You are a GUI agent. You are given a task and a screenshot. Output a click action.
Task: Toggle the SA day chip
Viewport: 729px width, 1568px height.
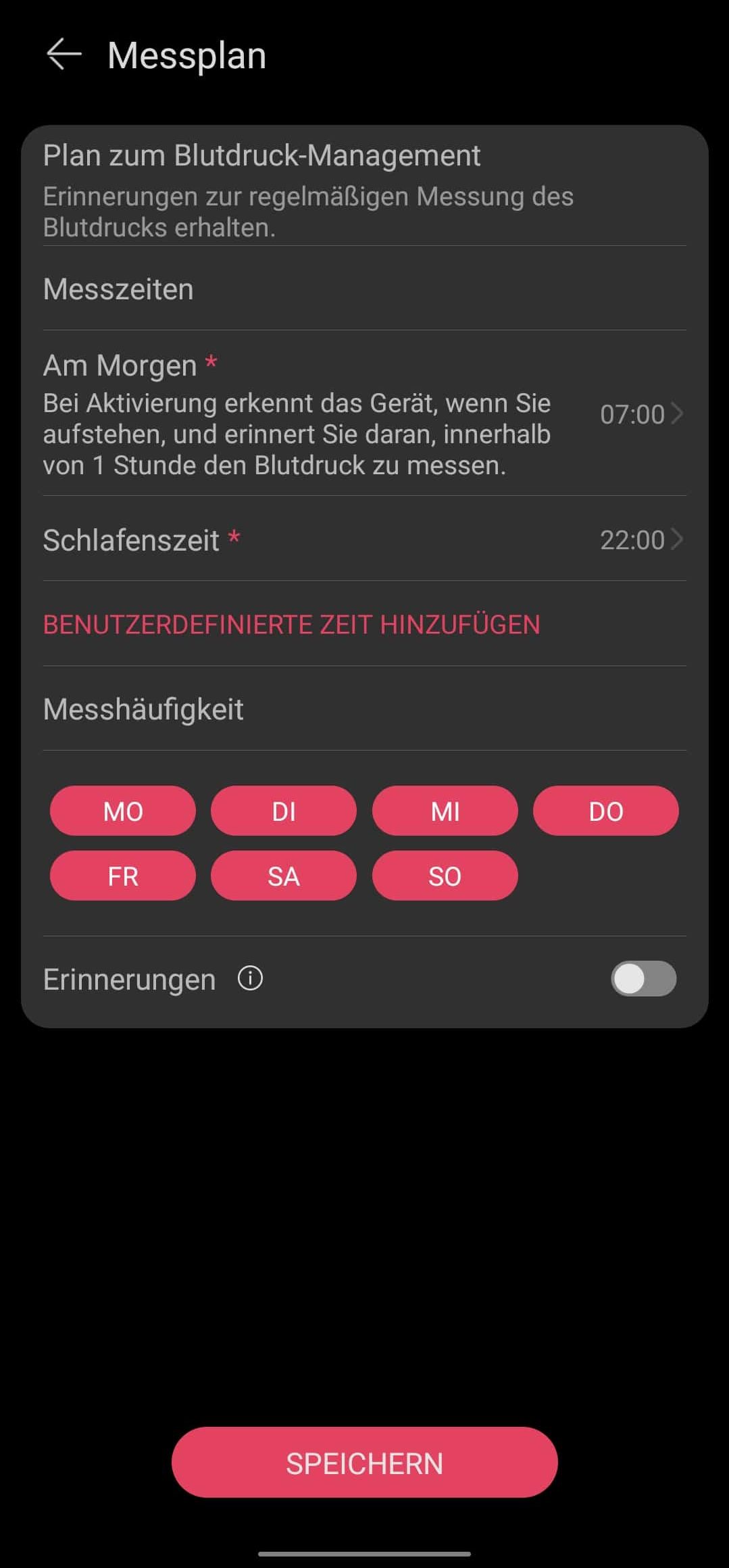(284, 876)
